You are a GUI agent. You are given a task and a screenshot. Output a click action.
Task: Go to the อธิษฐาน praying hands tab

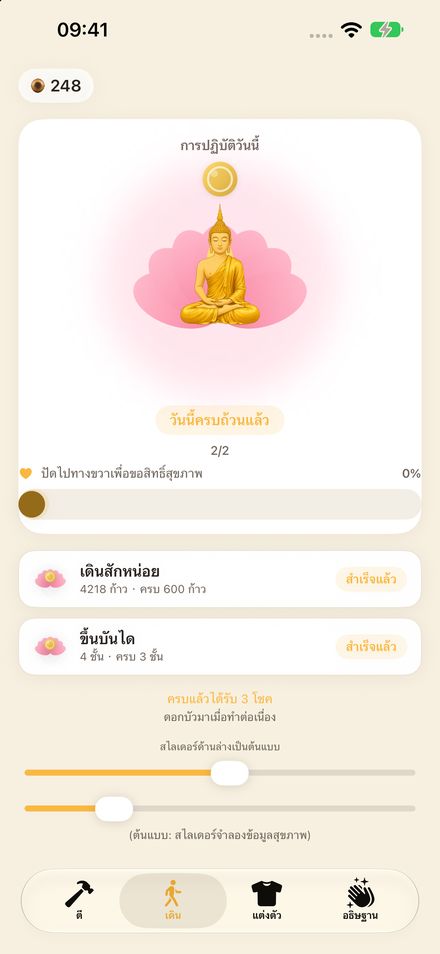(x=360, y=900)
